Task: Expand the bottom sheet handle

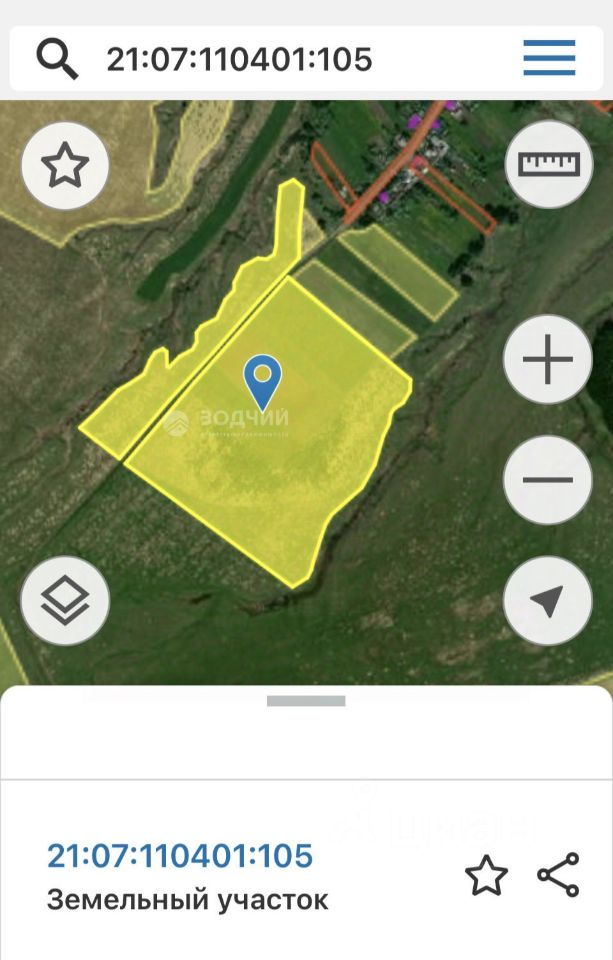Action: (306, 701)
